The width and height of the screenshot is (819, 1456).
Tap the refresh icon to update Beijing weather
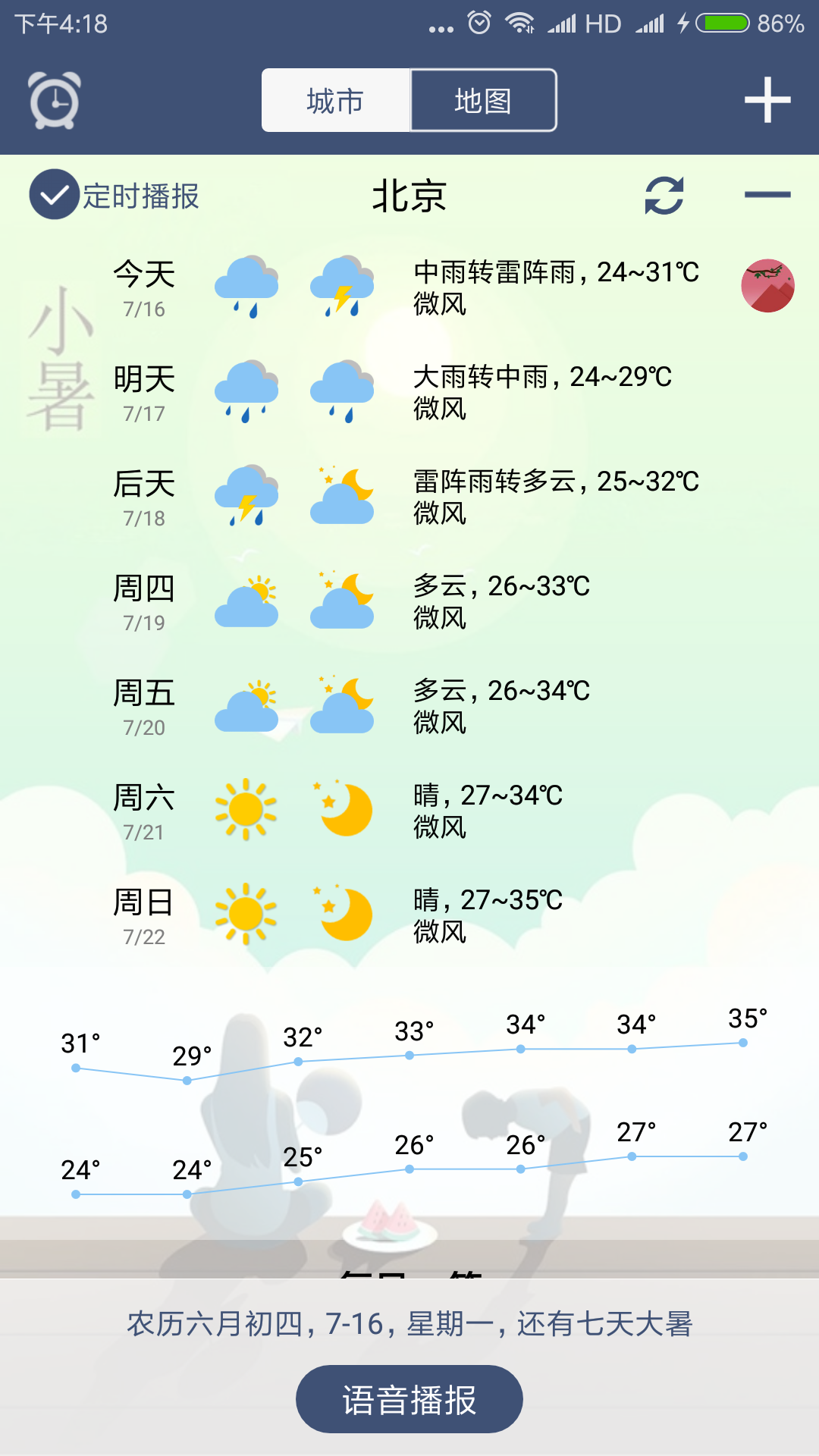[x=664, y=196]
